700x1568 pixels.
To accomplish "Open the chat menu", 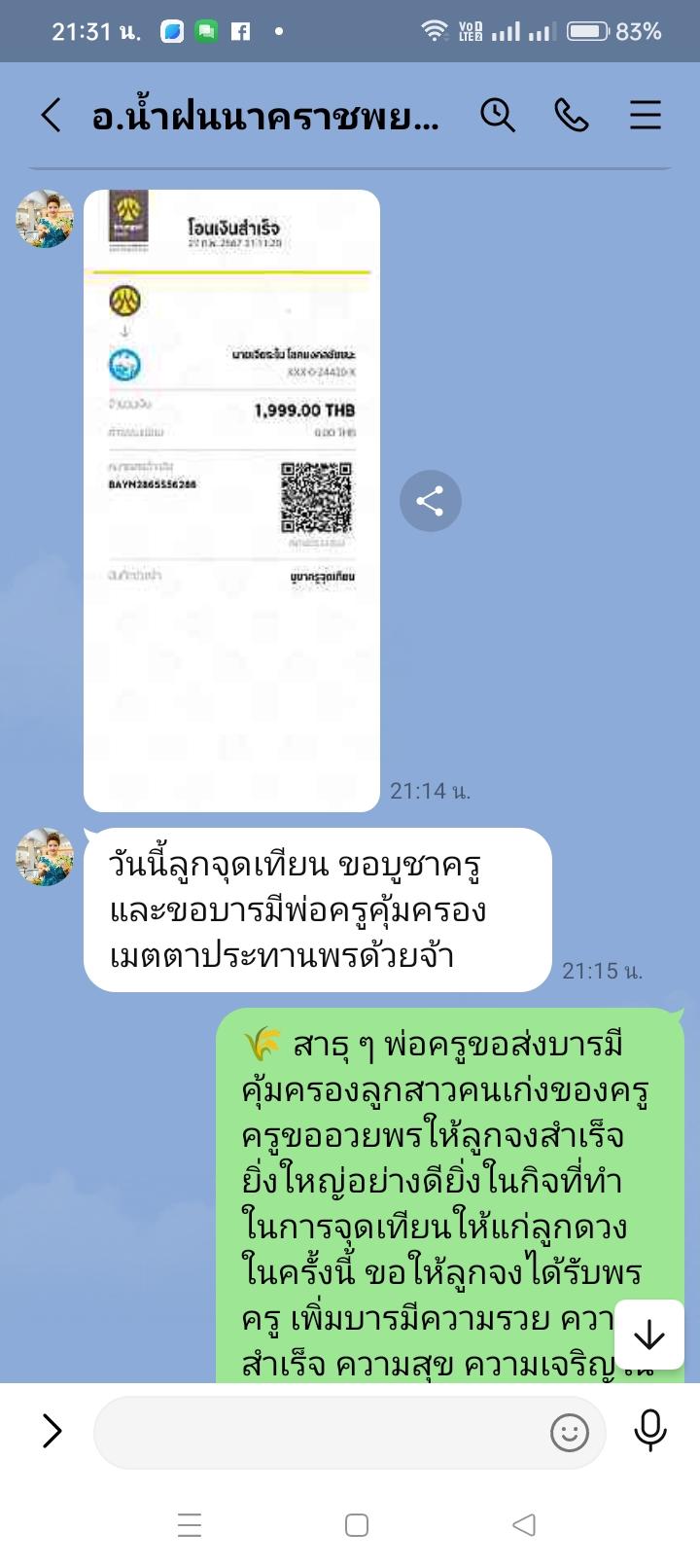I will click(x=645, y=116).
